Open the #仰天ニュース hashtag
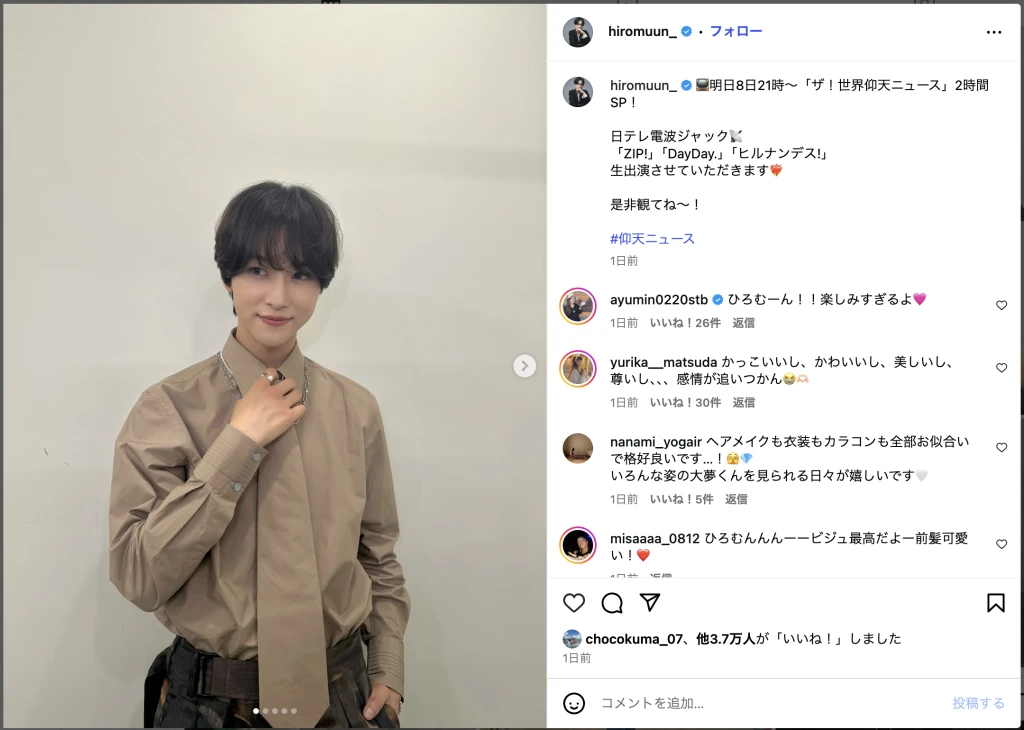Screen dimensions: 1024x730 pyautogui.click(x=652, y=239)
